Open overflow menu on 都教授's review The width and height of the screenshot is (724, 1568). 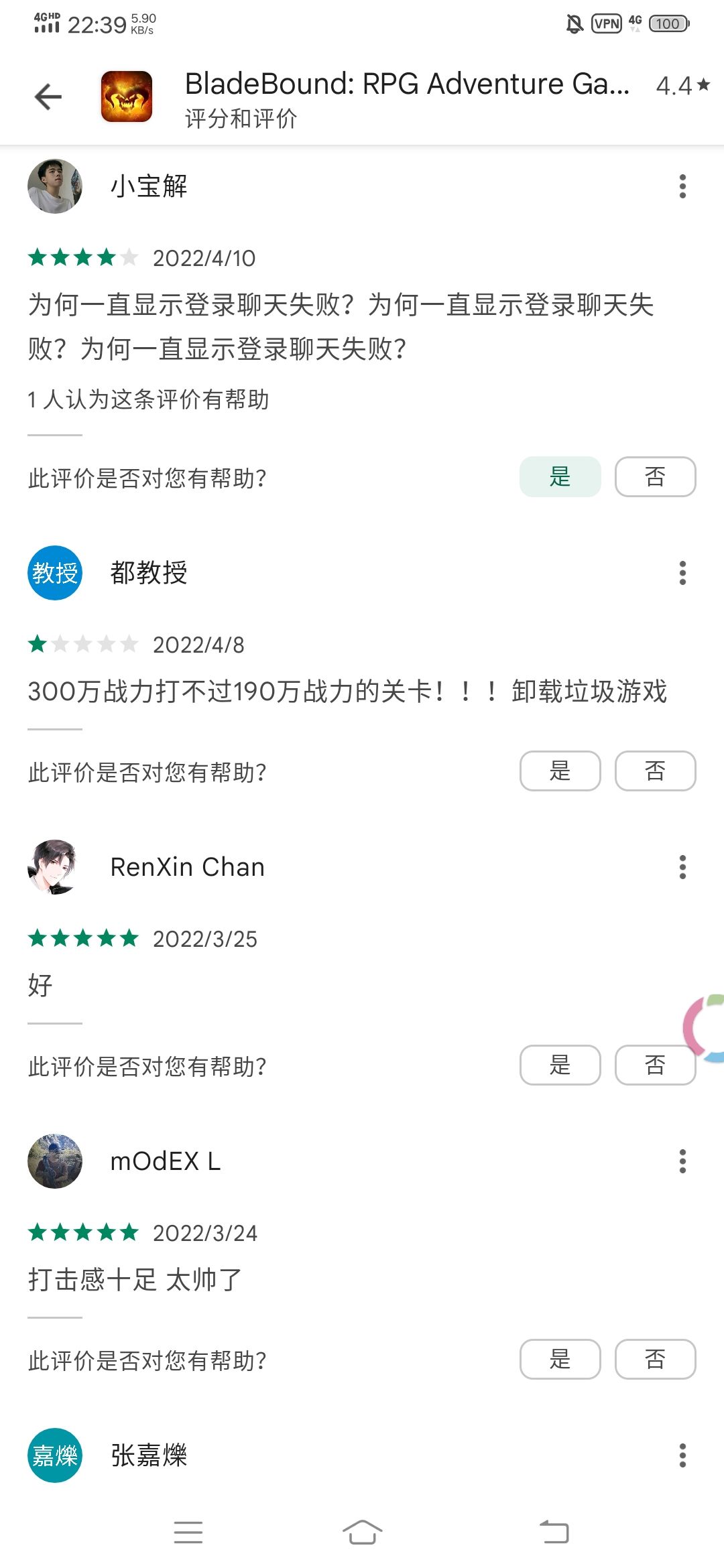[x=682, y=573]
